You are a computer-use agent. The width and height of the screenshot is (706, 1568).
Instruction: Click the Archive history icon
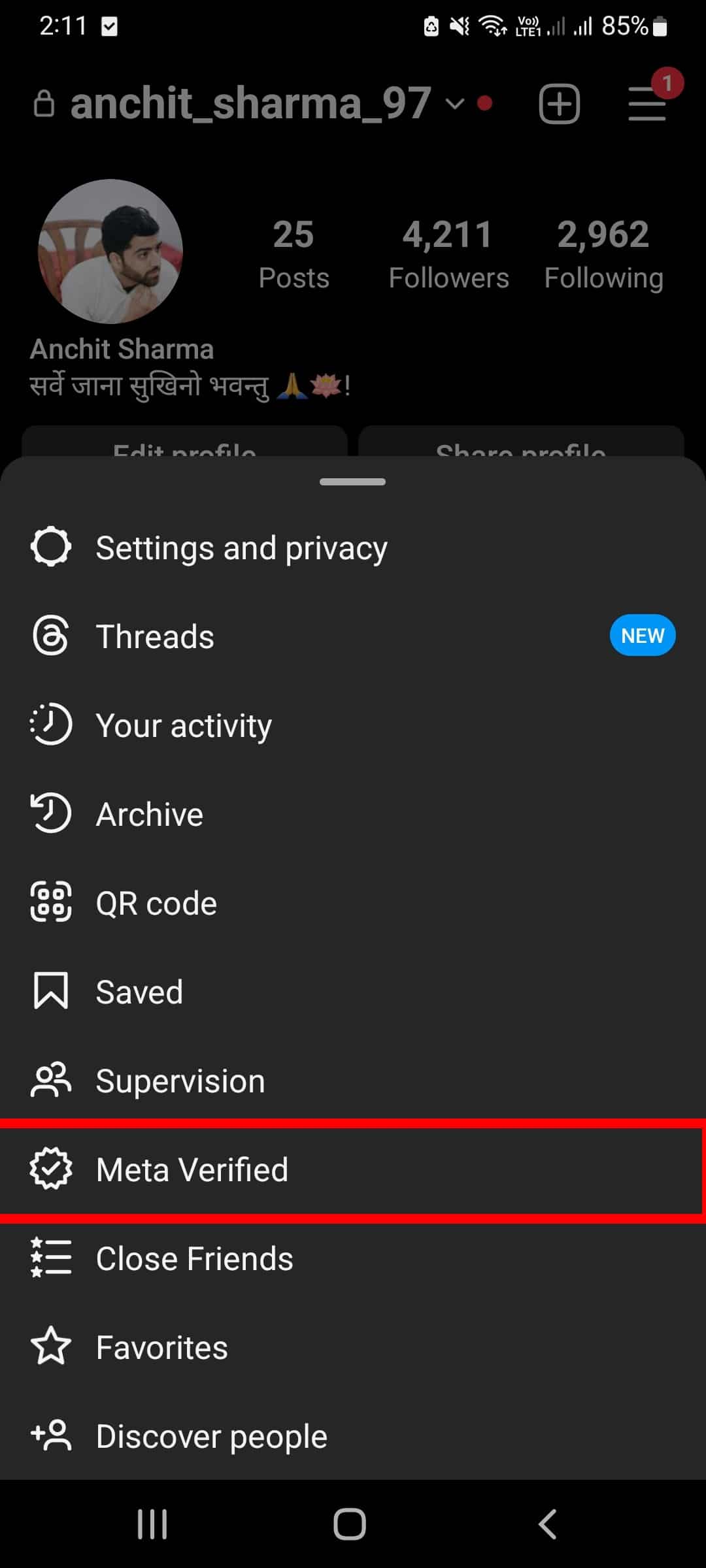point(51,813)
